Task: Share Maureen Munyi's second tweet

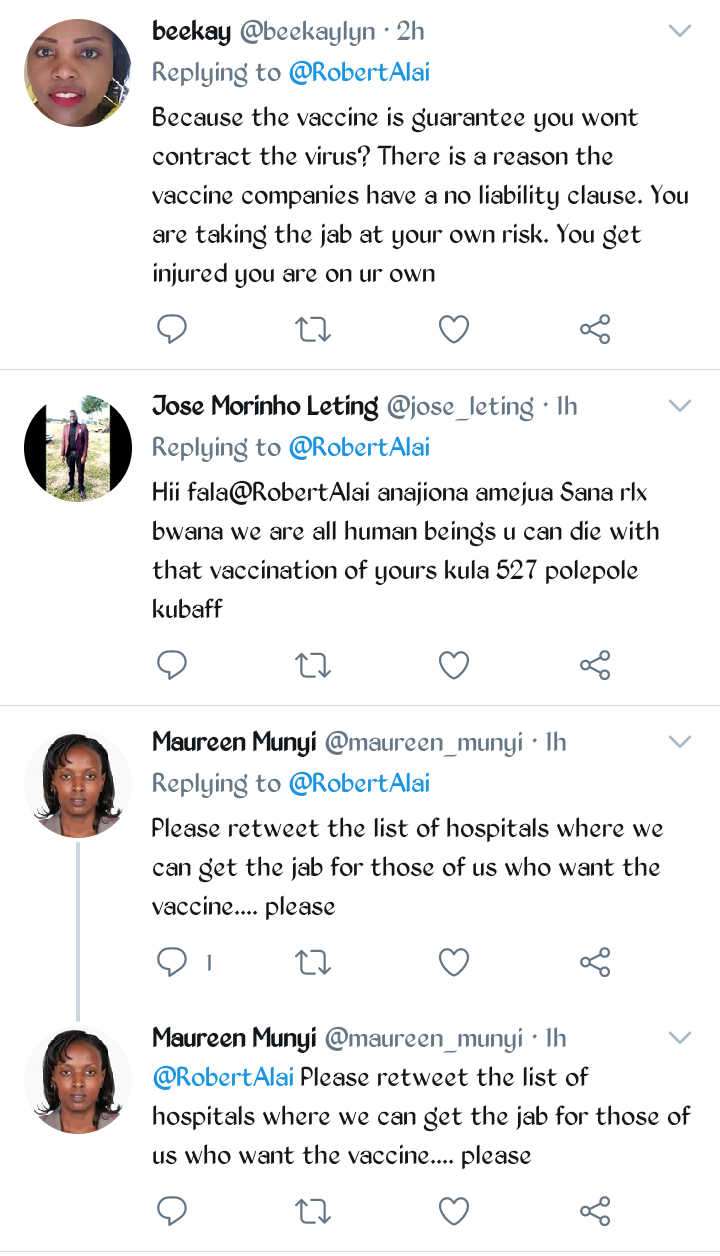Action: click(x=595, y=1211)
